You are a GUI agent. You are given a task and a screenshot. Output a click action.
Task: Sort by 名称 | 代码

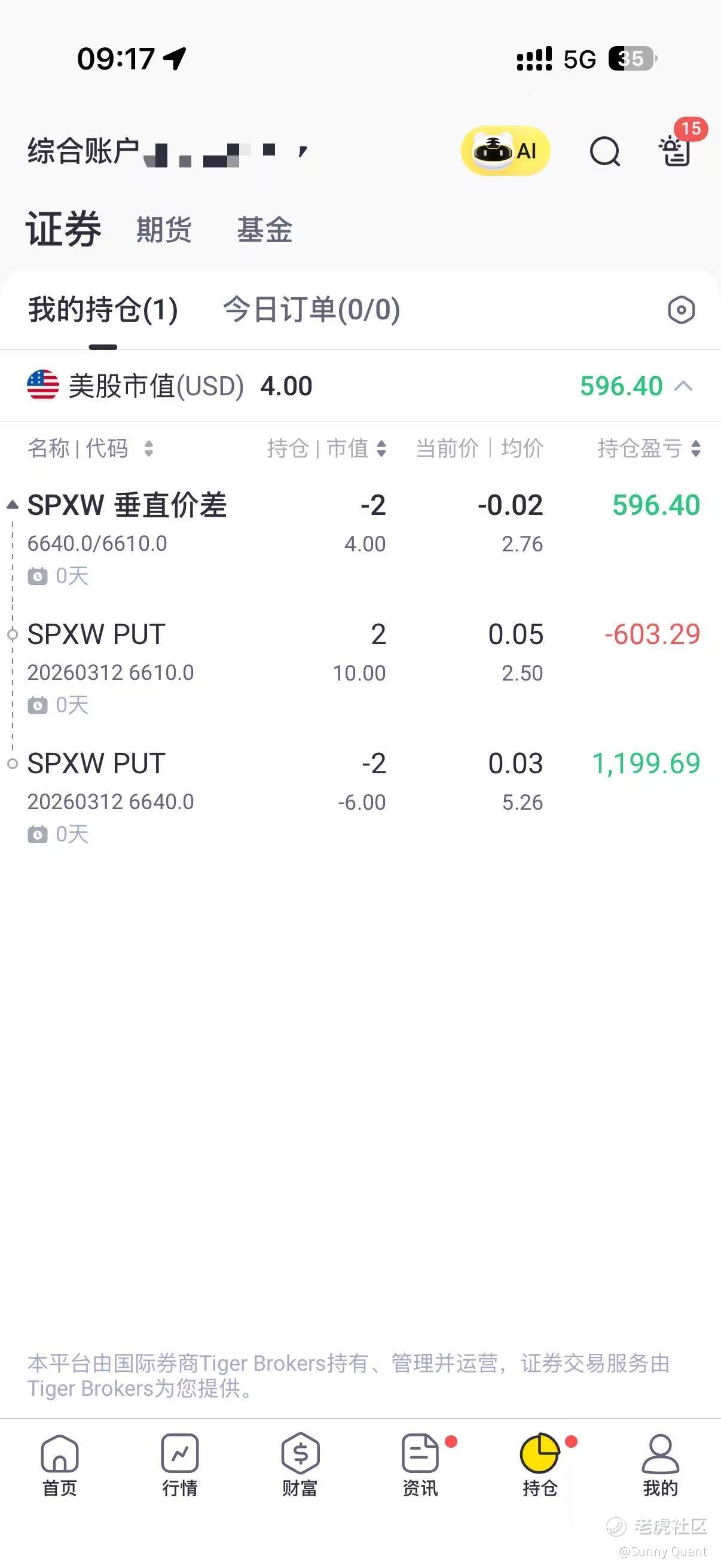point(90,449)
